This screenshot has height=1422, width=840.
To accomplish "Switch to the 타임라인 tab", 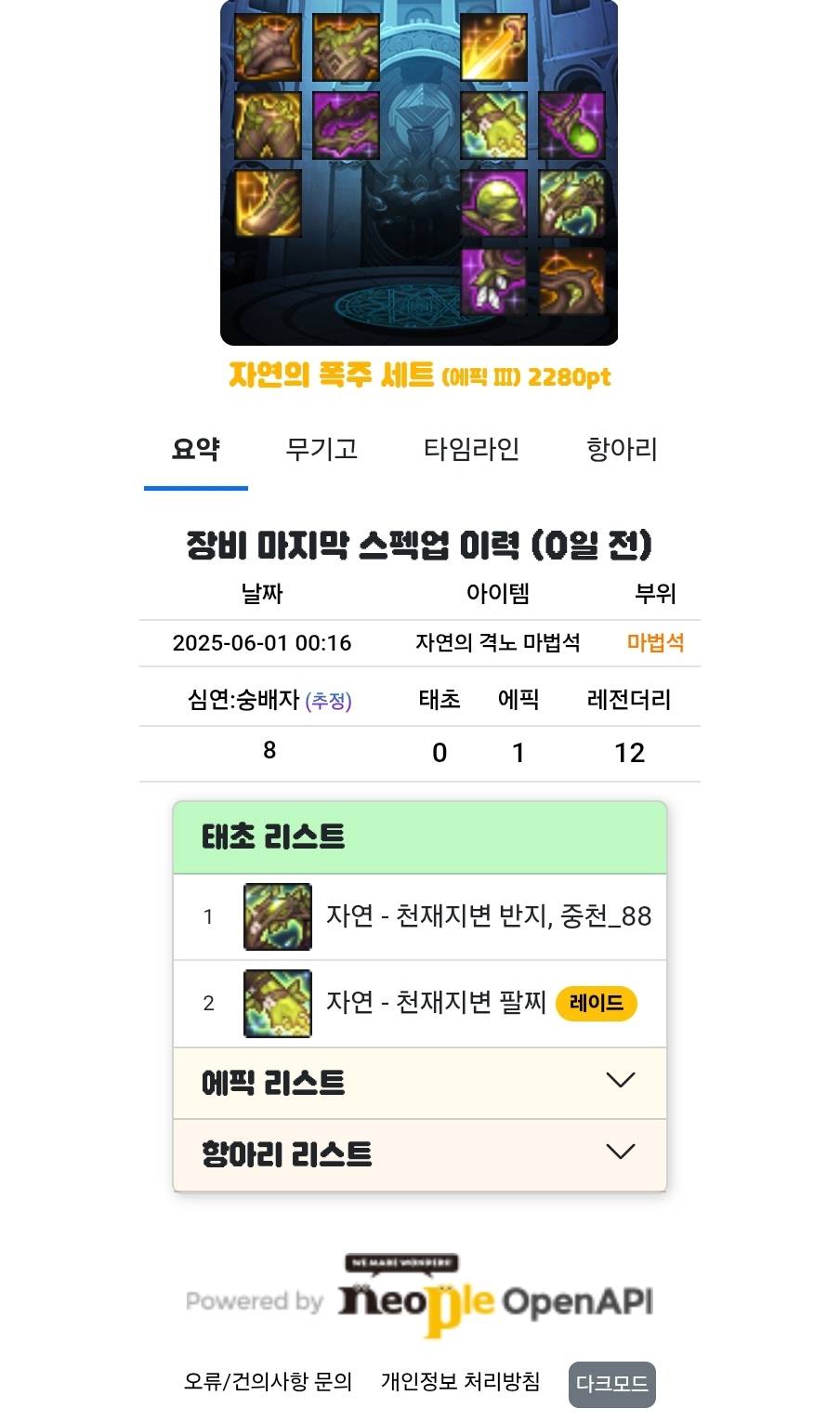I will point(471,450).
